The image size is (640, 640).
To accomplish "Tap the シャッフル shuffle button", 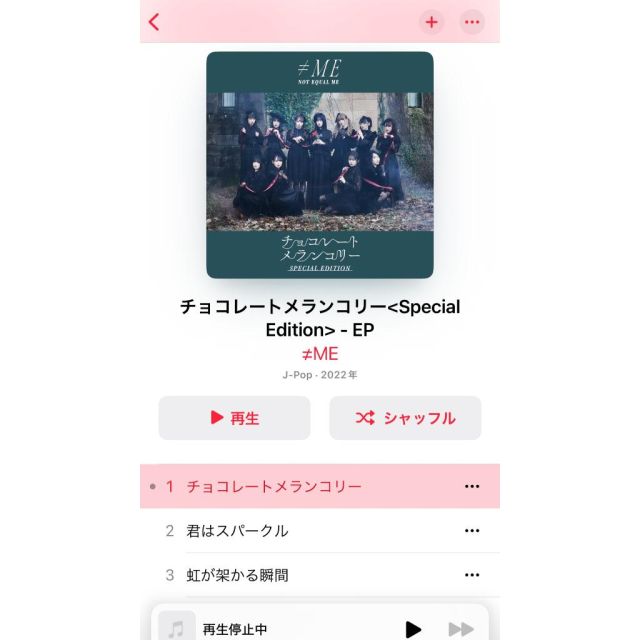I will [x=405, y=418].
